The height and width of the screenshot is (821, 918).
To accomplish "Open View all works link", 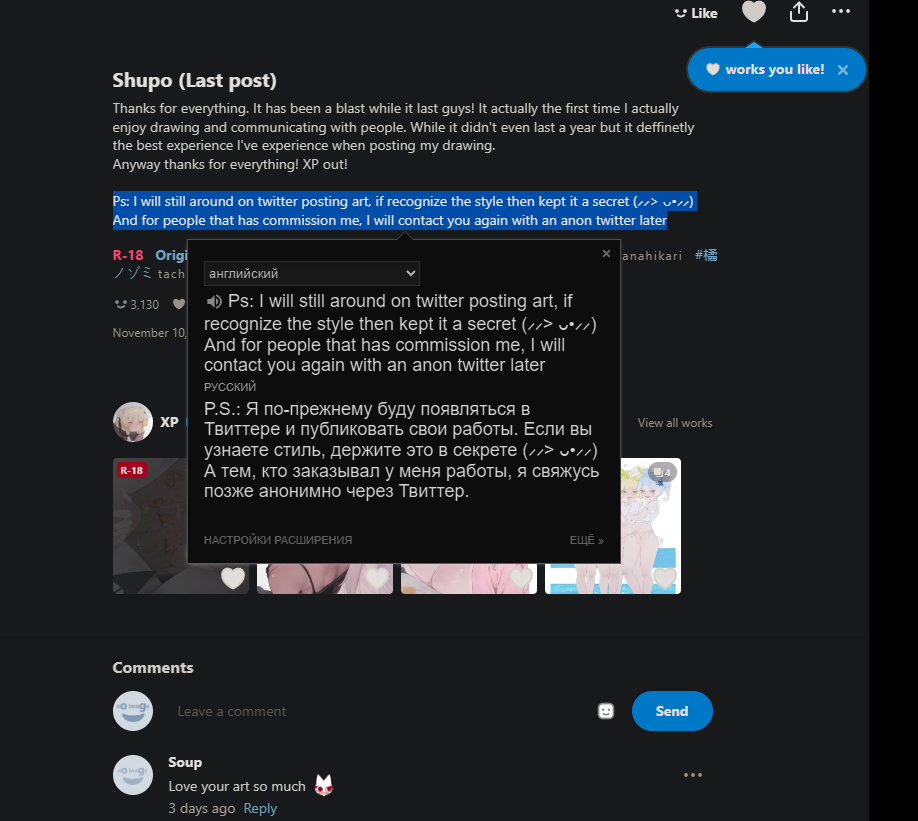I will tap(674, 423).
